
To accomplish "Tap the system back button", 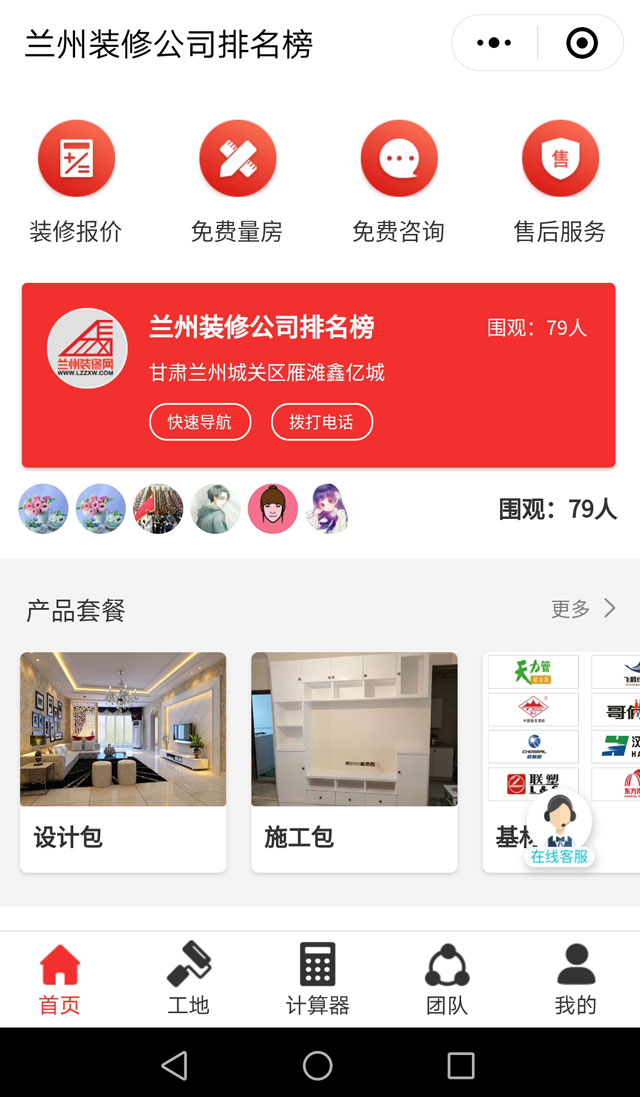I will tap(174, 1065).
